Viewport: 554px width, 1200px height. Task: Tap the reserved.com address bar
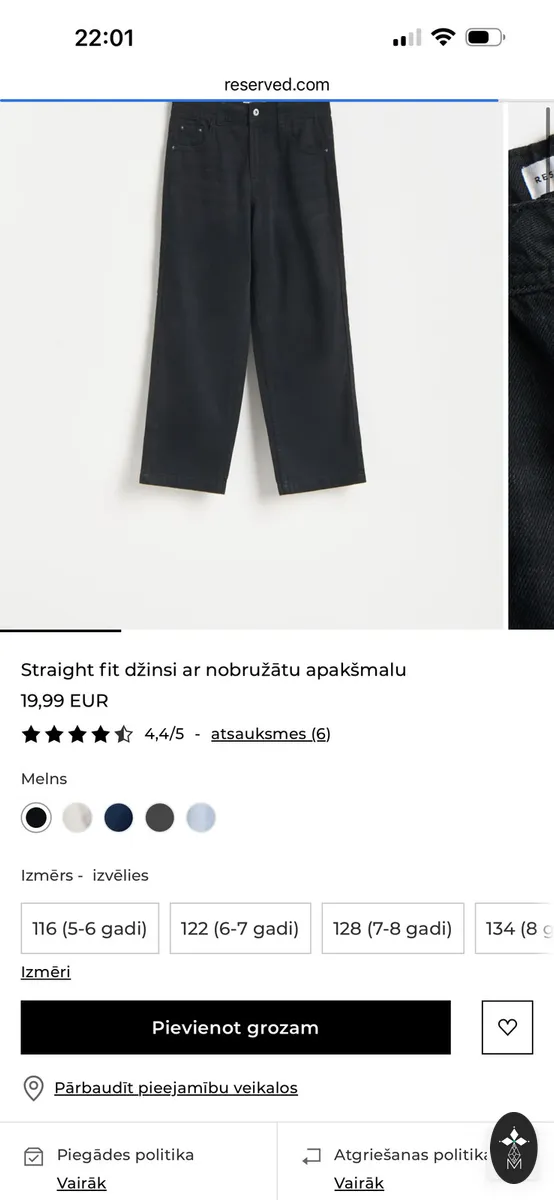(x=277, y=85)
